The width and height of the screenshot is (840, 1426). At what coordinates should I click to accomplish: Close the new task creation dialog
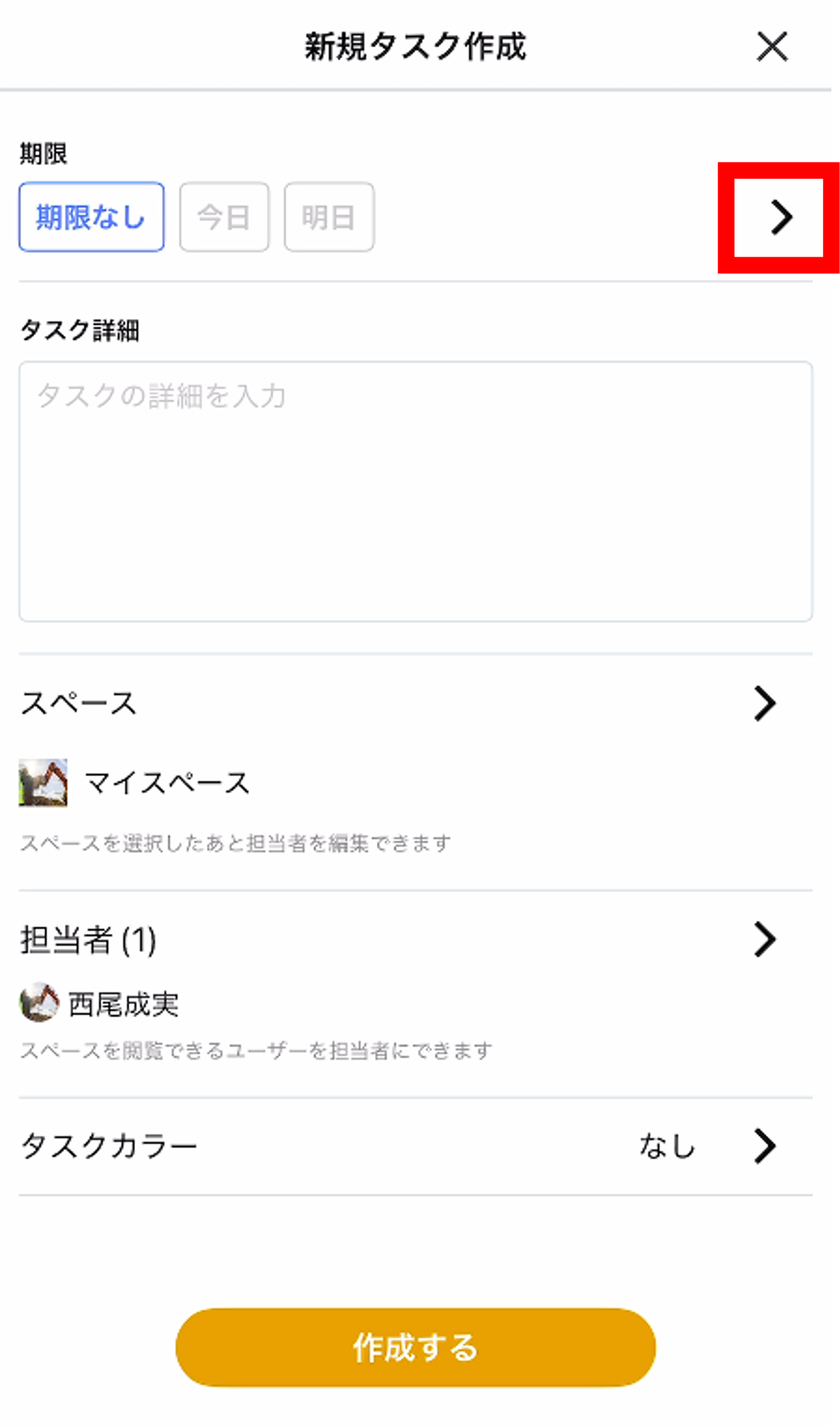(772, 47)
